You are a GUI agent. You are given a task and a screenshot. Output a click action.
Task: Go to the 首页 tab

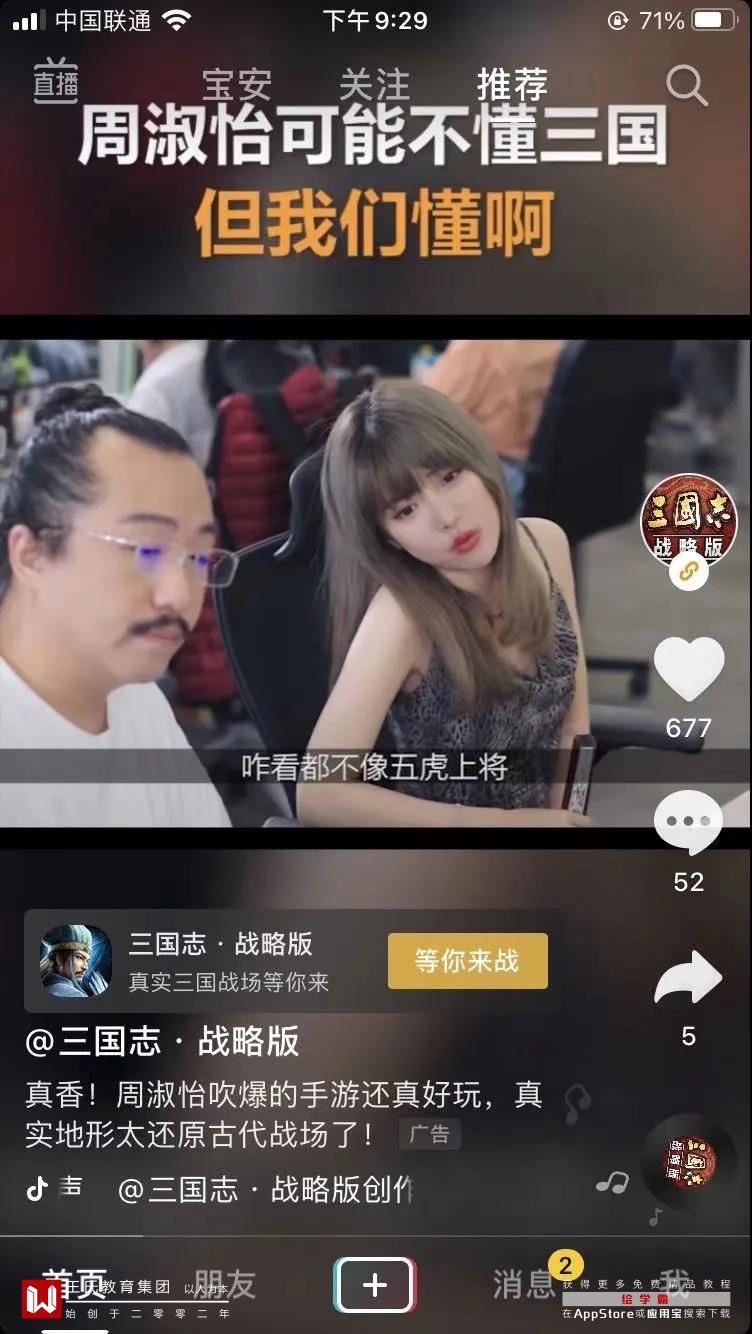point(74,1283)
